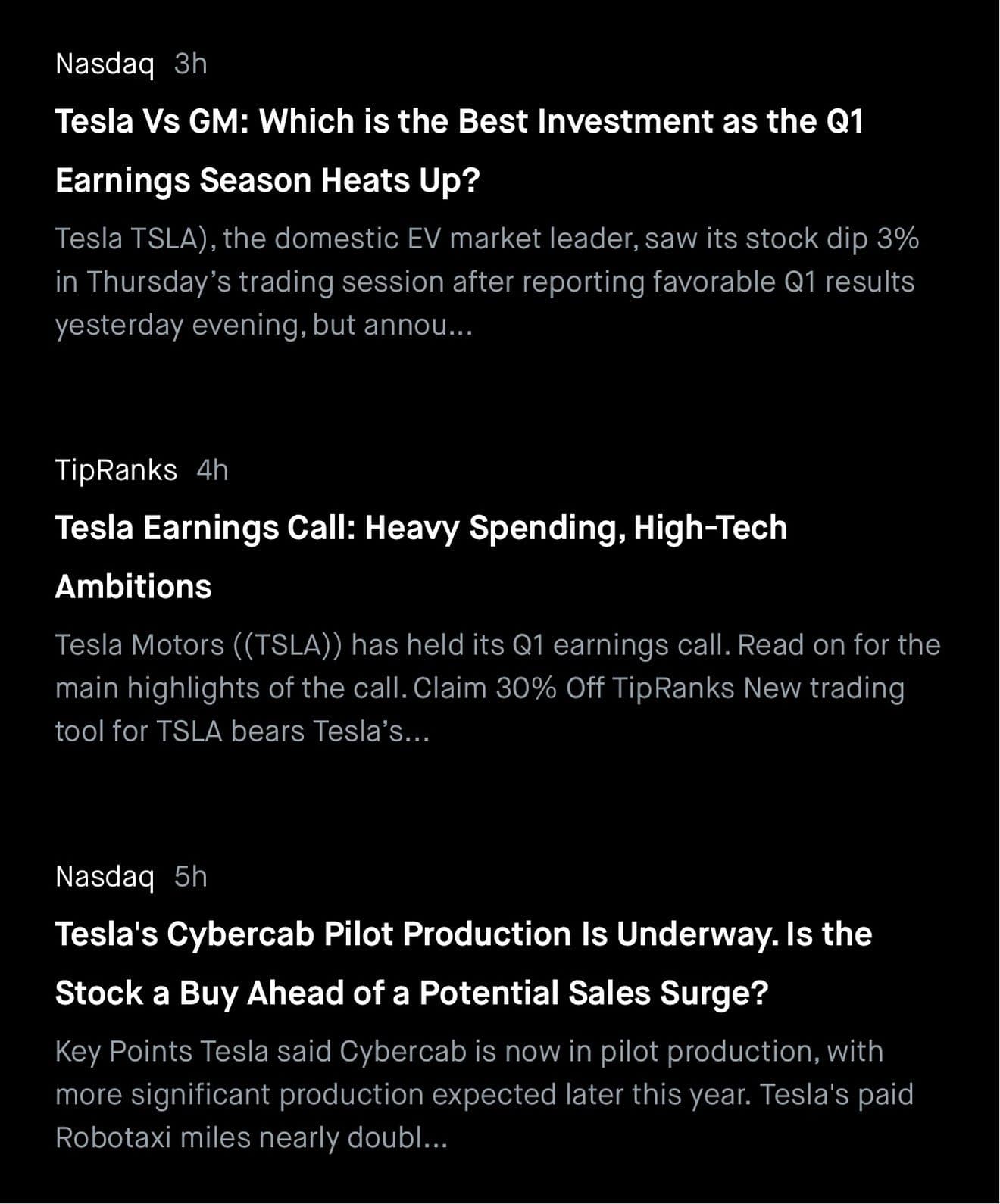Click the 4h timestamp on TipRanks article
Viewport: 1000px width, 1204px height.
(213, 470)
